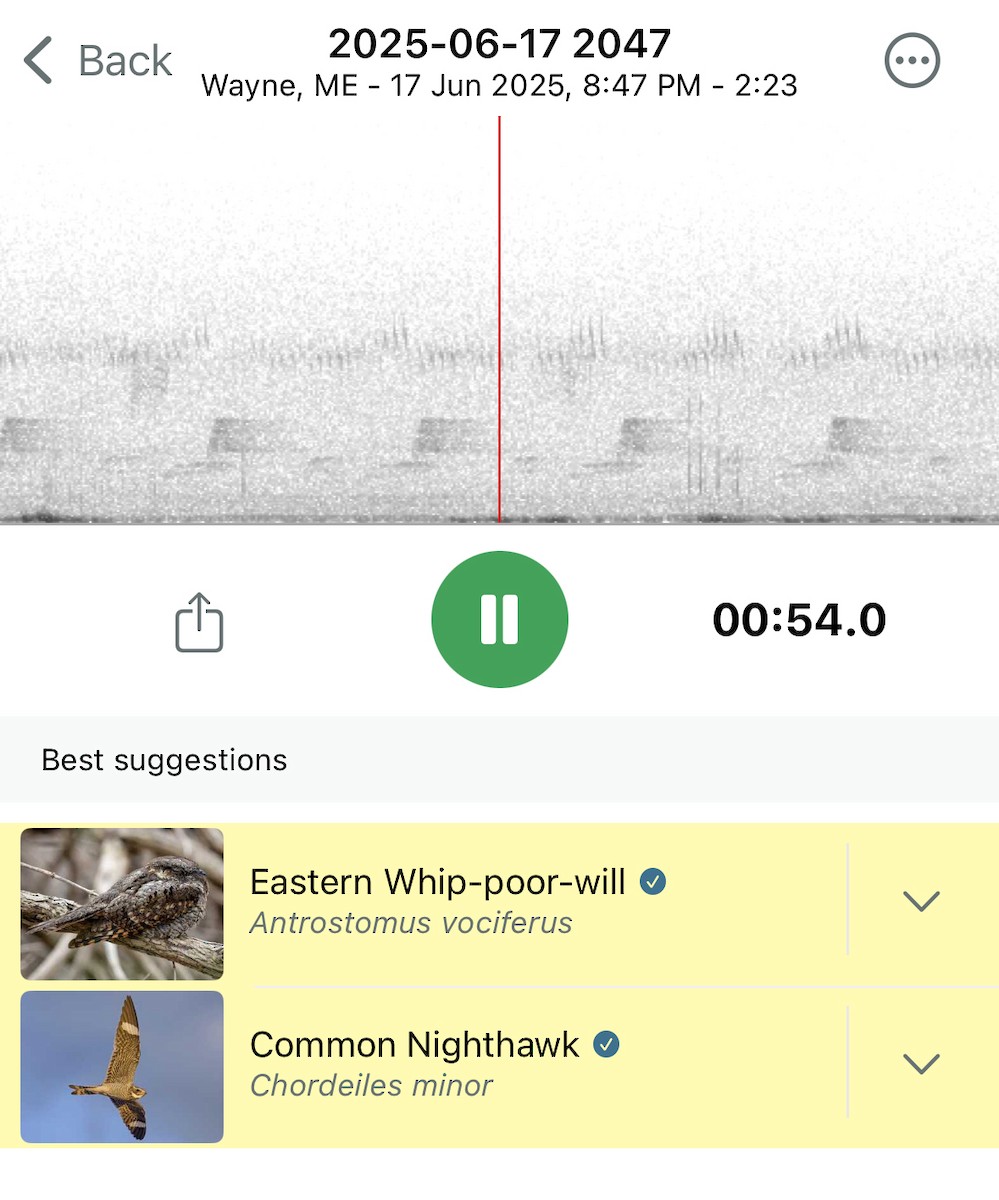Viewport: 999px width, 1200px height.
Task: Open the Eastern Whip-poor-will suggestion
Action: (437, 900)
